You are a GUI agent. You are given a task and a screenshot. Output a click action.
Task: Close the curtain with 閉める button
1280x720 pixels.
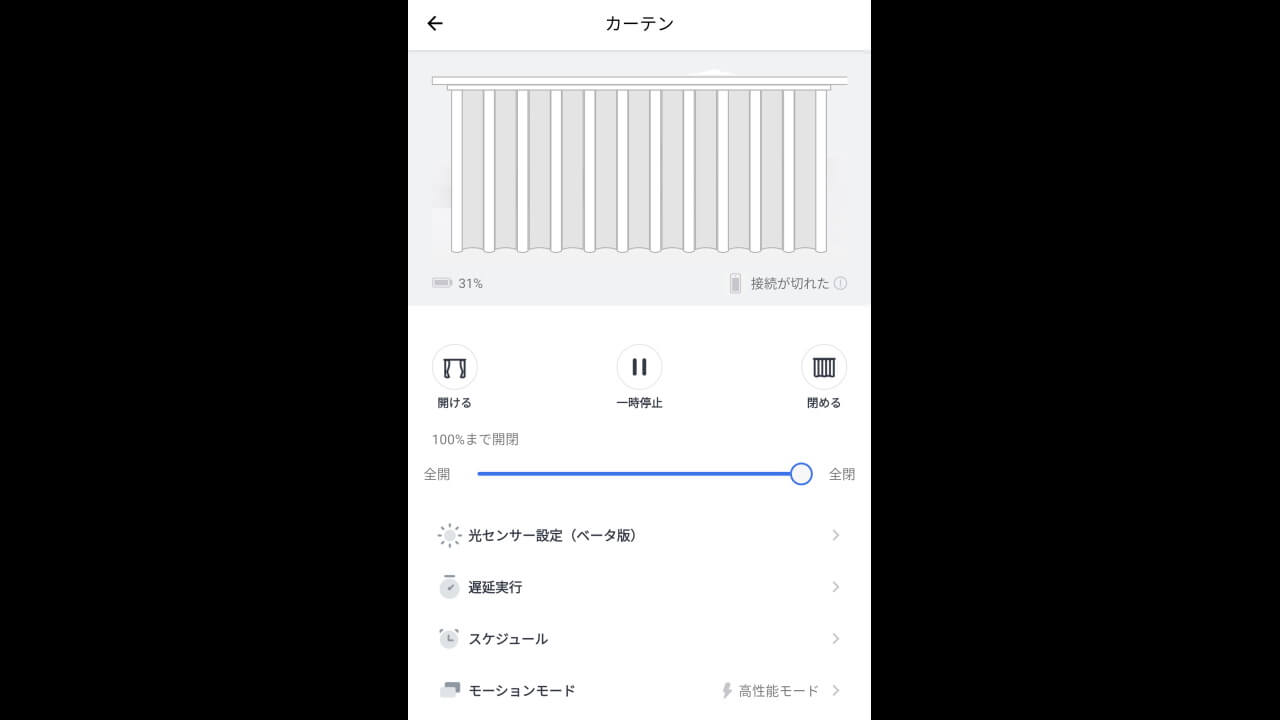[x=824, y=368]
